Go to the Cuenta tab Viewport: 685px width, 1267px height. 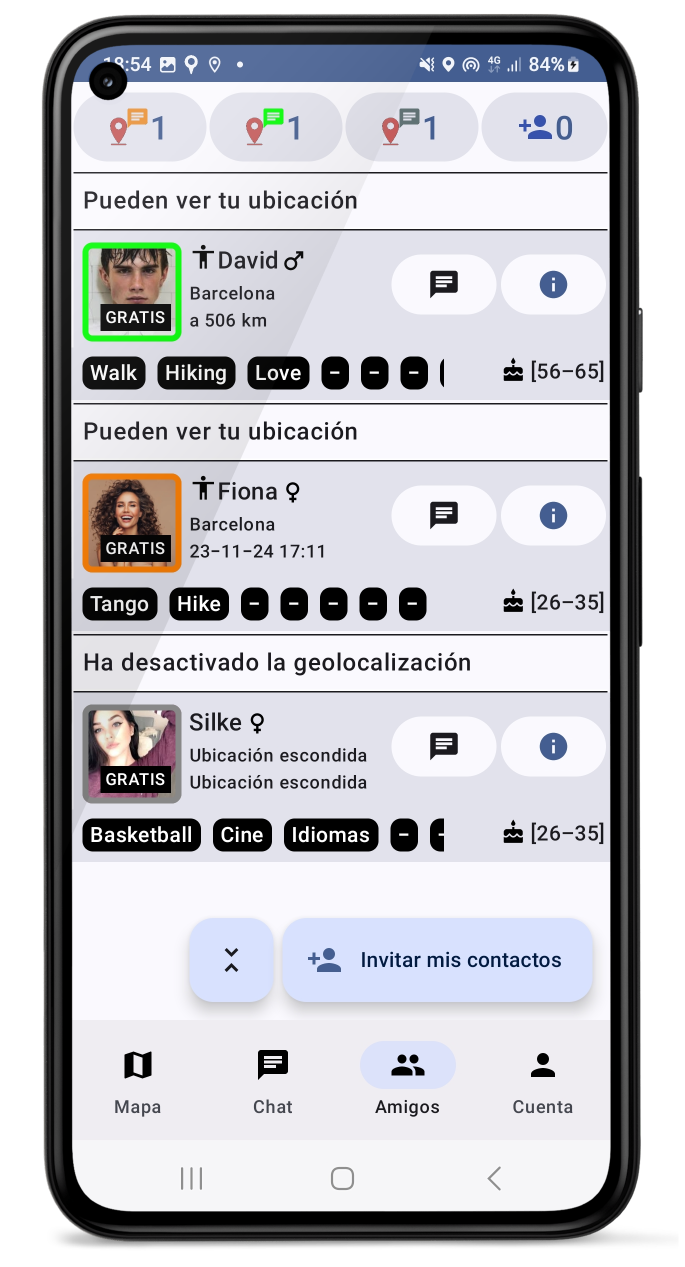pyautogui.click(x=543, y=1081)
